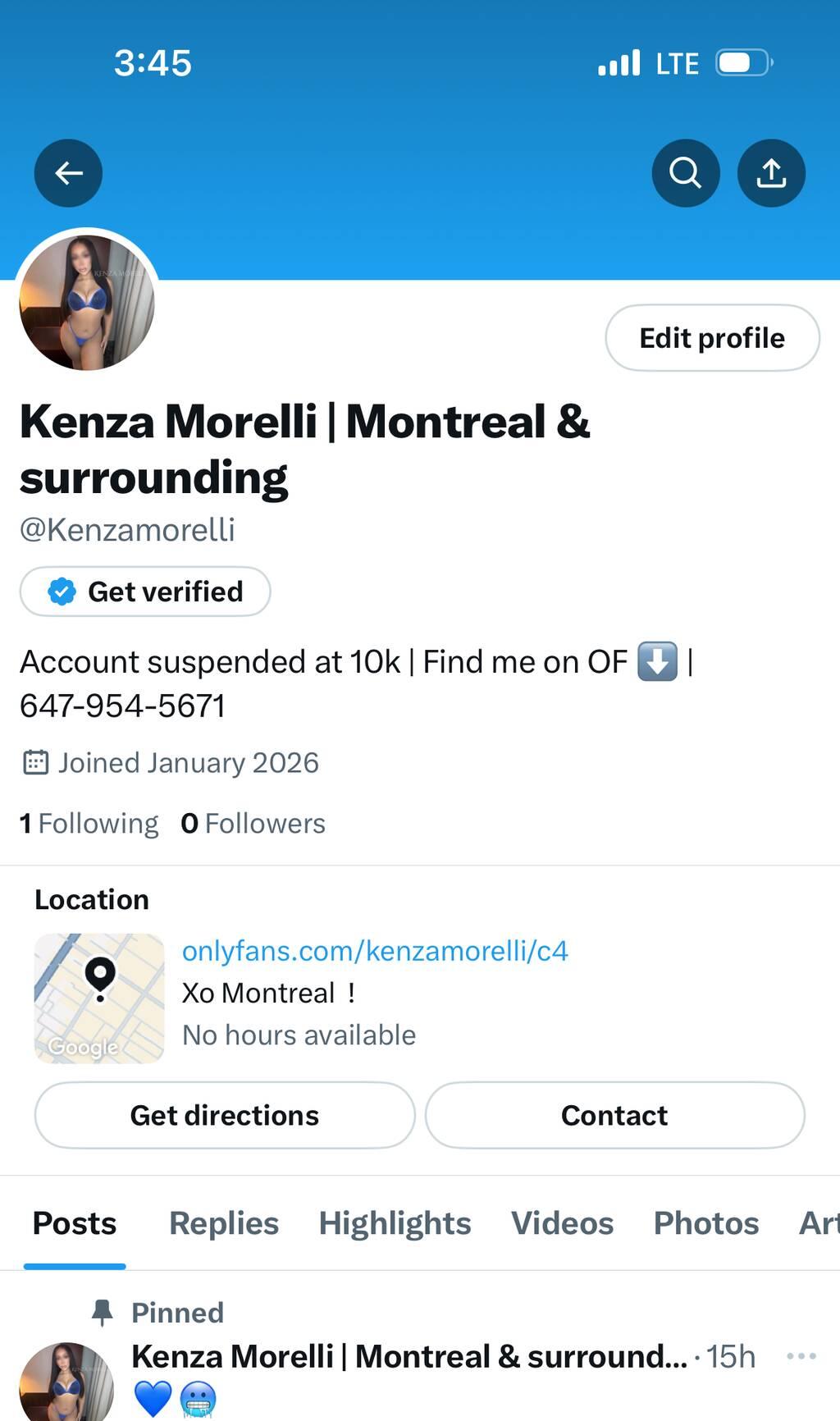Switch to the Replies tab
Image resolution: width=840 pixels, height=1421 pixels.
coord(224,1223)
